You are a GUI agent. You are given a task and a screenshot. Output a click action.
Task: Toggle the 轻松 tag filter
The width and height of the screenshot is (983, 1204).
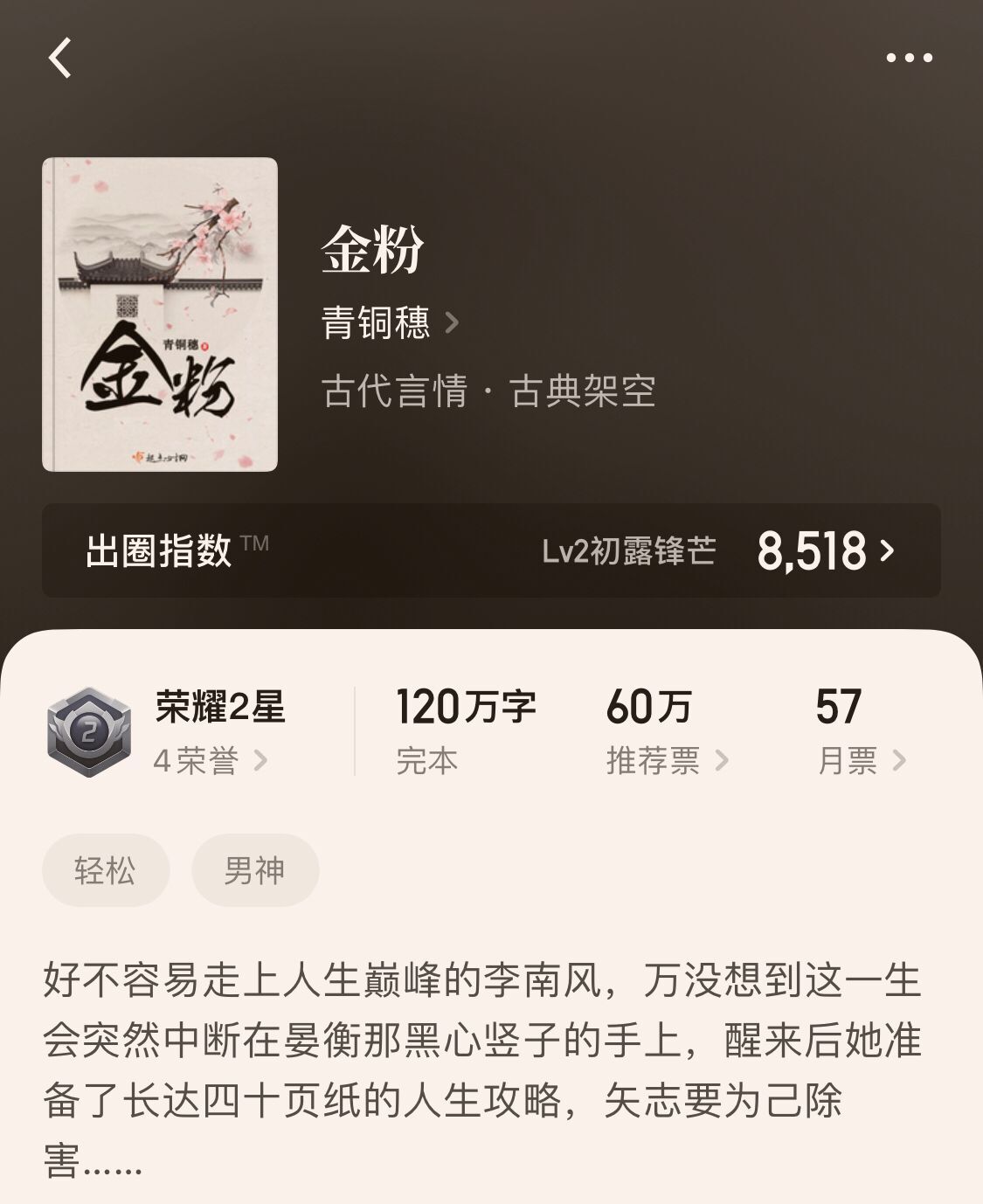click(x=103, y=868)
